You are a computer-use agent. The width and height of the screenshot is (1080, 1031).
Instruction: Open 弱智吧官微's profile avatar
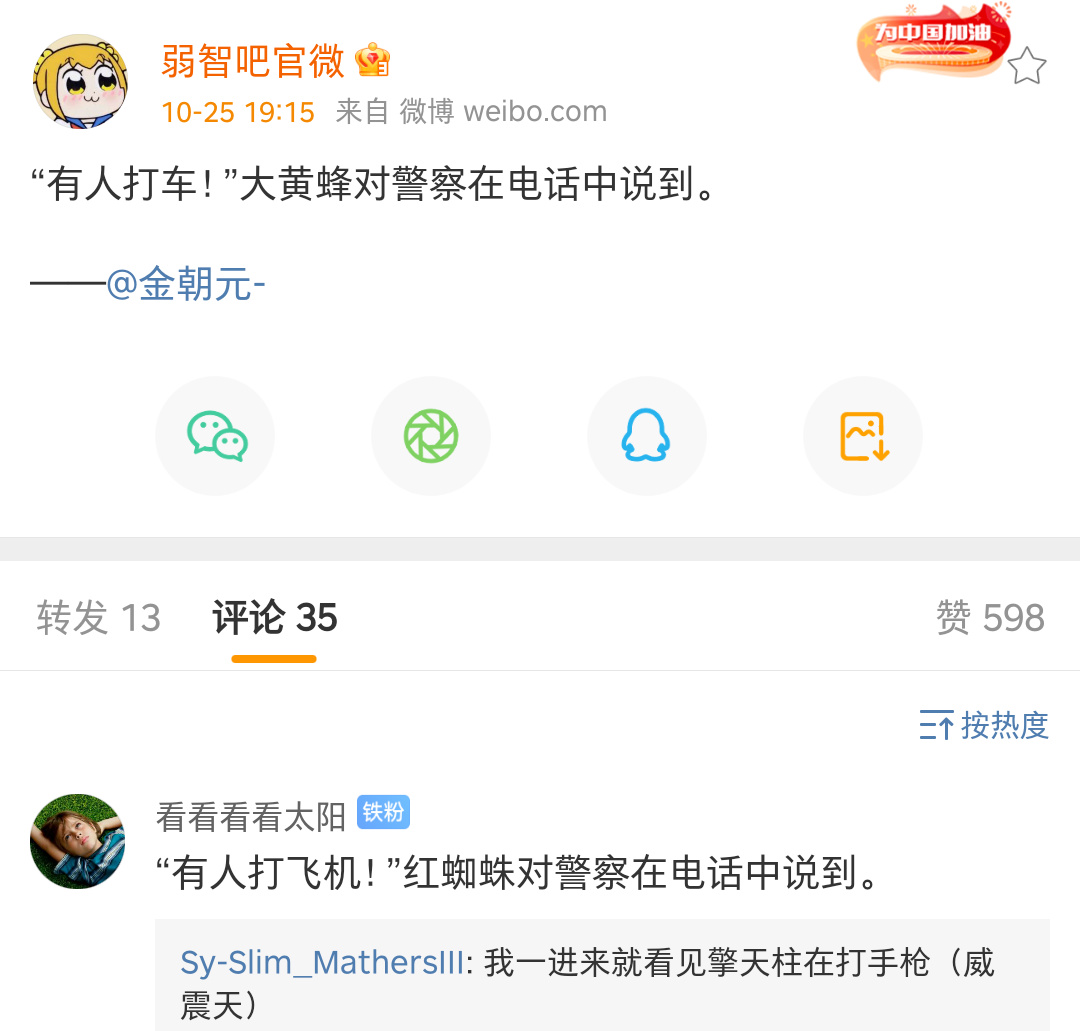[x=81, y=82]
